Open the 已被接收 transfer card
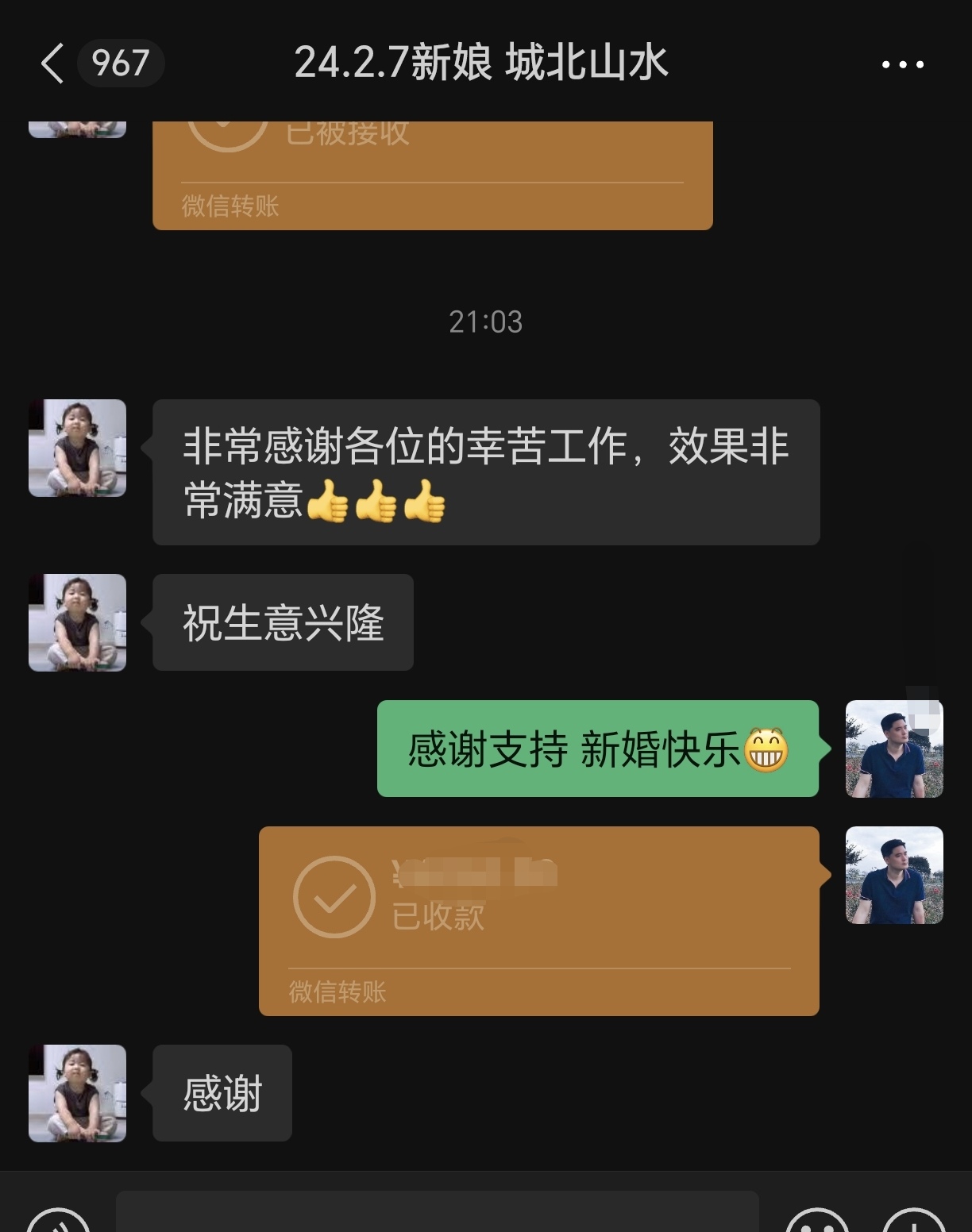Viewport: 972px width, 1232px height. 432,175
